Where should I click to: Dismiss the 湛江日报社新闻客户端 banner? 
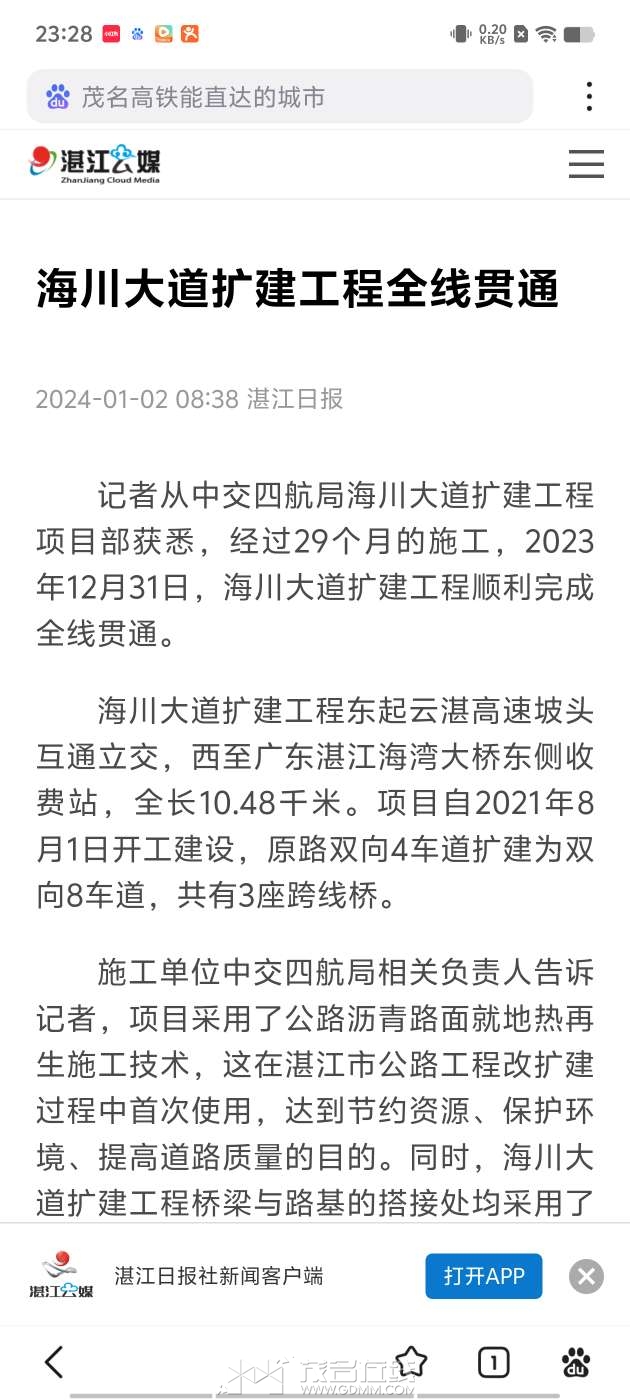(x=586, y=1276)
